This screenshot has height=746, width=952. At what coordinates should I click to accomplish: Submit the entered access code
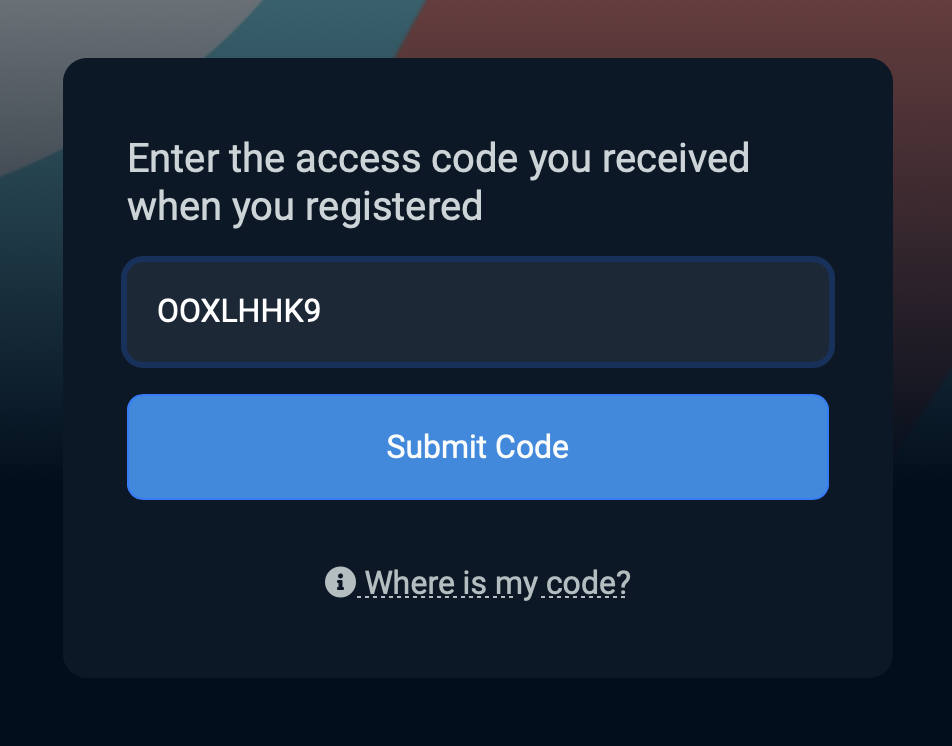478,446
